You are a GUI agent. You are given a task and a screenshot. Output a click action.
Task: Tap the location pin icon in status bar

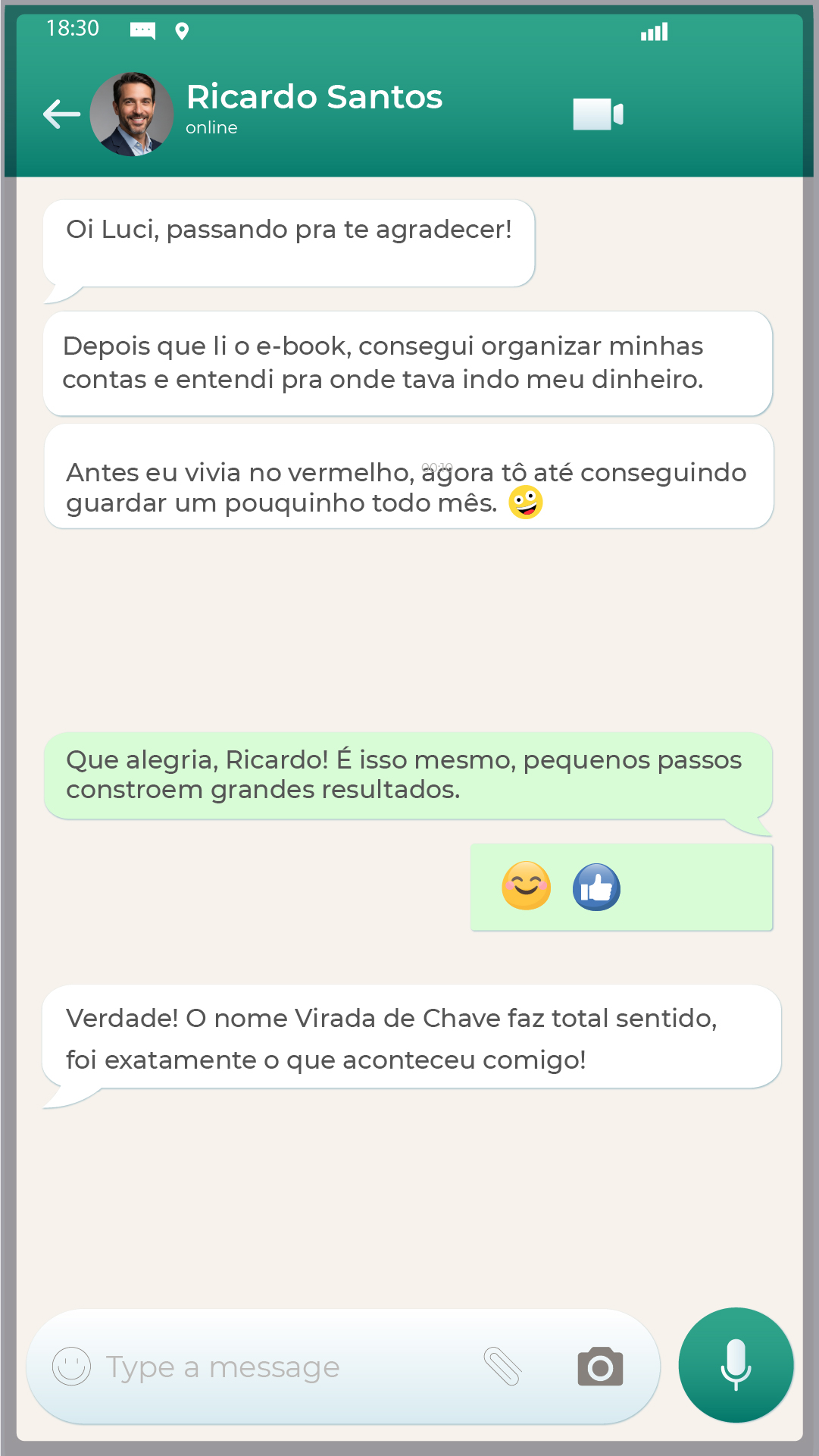pos(181,30)
